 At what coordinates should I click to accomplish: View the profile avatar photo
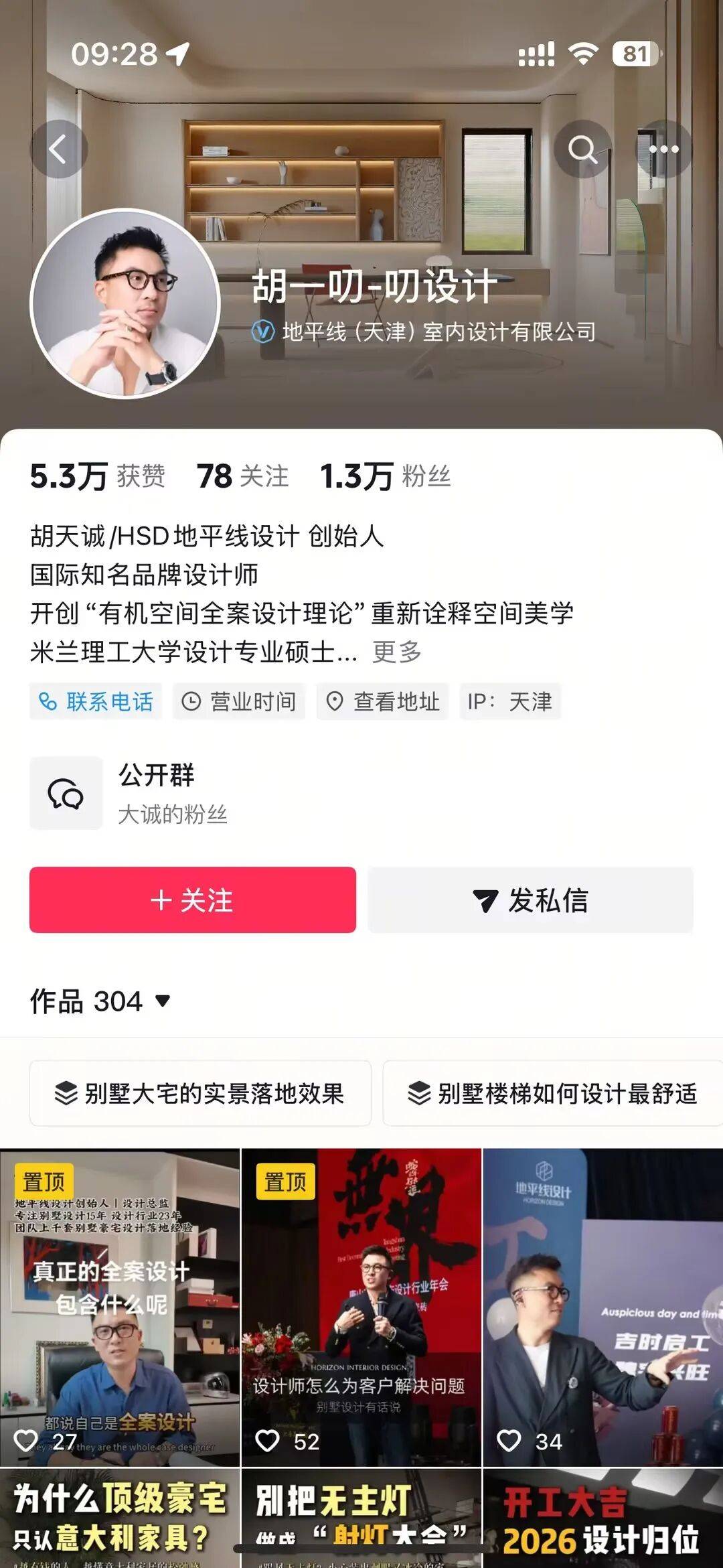pyautogui.click(x=125, y=303)
